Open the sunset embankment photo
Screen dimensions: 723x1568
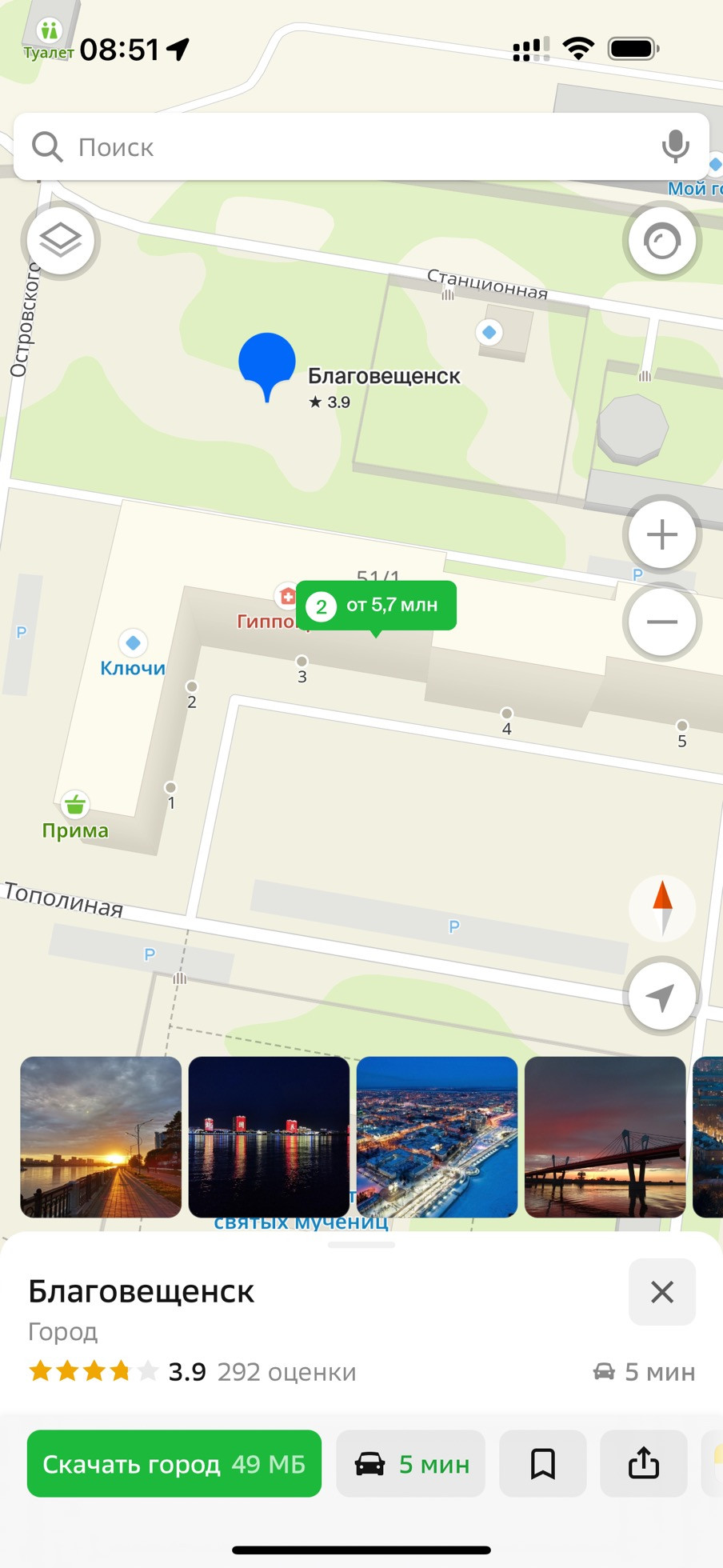pos(101,1137)
